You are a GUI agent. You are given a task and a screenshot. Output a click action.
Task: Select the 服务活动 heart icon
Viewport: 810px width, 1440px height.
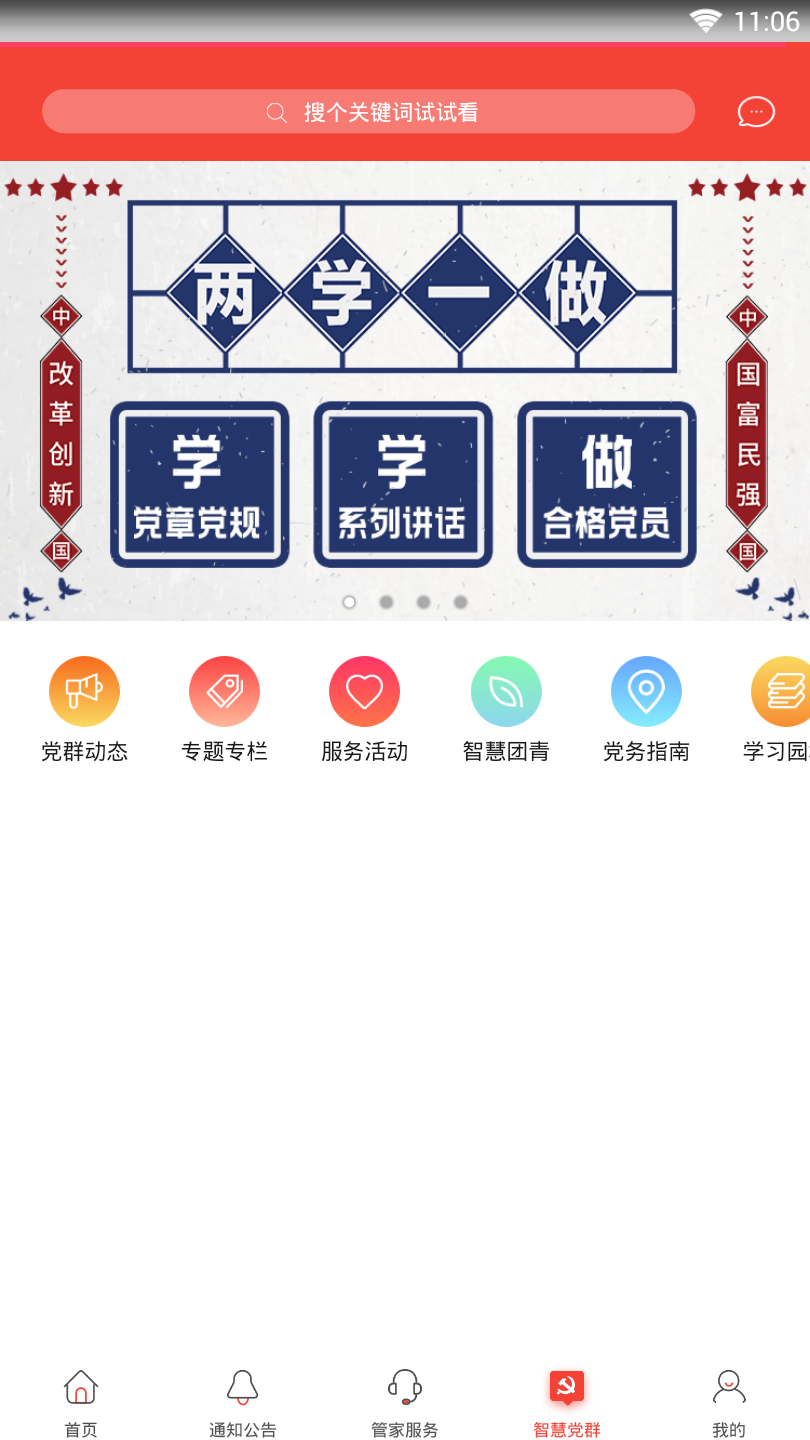tap(364, 690)
